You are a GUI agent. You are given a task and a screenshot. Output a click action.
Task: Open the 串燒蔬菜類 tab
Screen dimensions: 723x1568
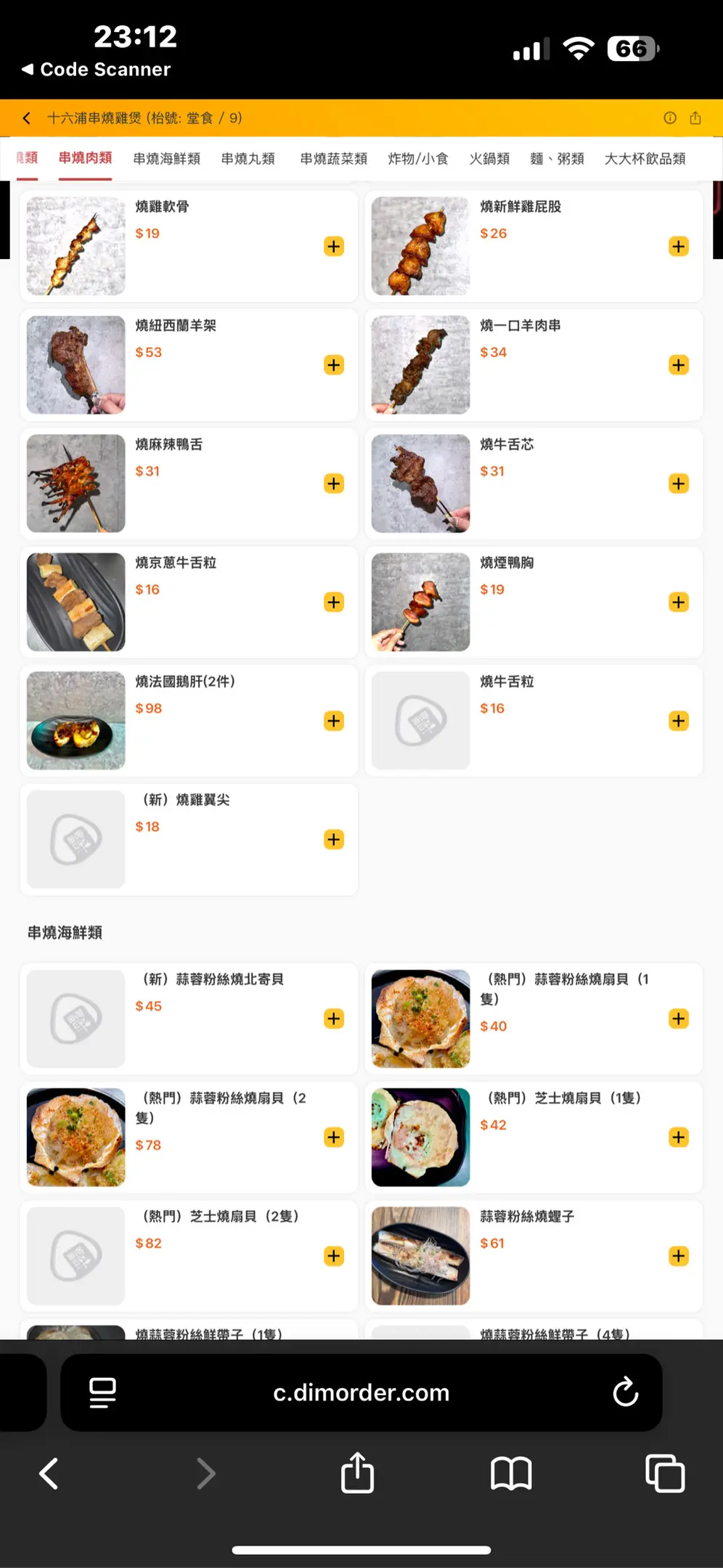tap(333, 159)
